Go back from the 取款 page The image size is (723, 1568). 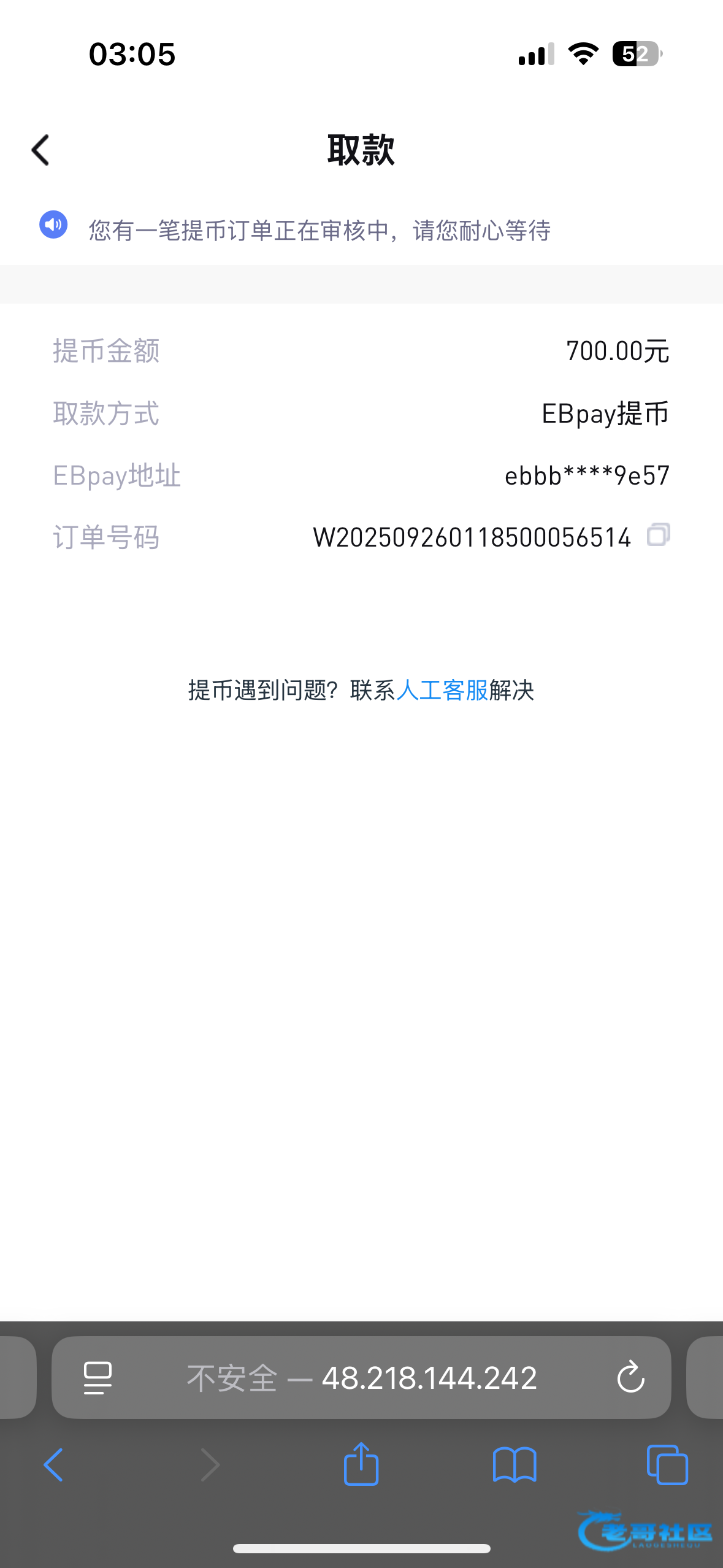pos(40,150)
